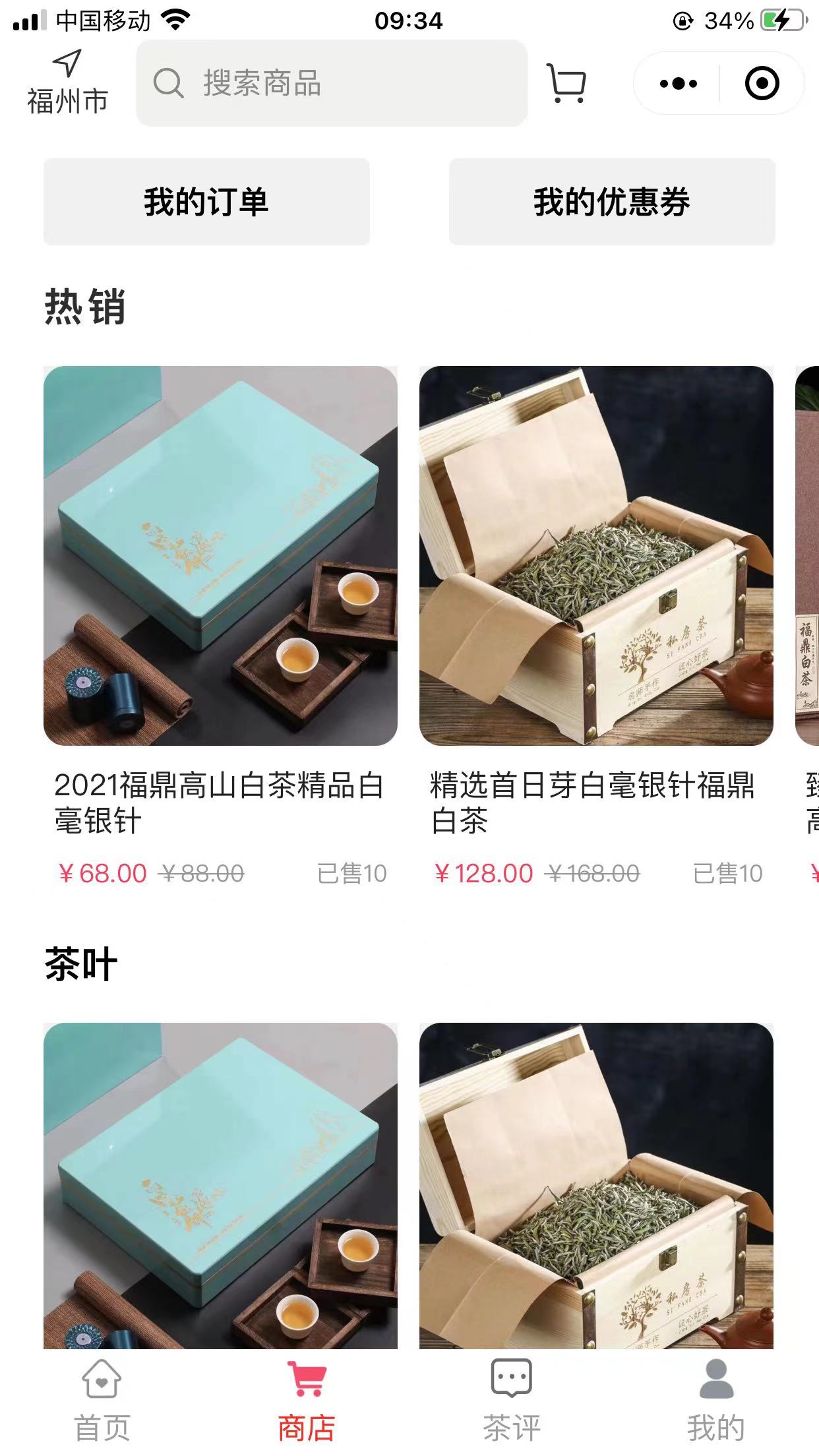The image size is (819, 1456).
Task: Open the blue tea box card under 茶叶
Action: pyautogui.click(x=220, y=1185)
